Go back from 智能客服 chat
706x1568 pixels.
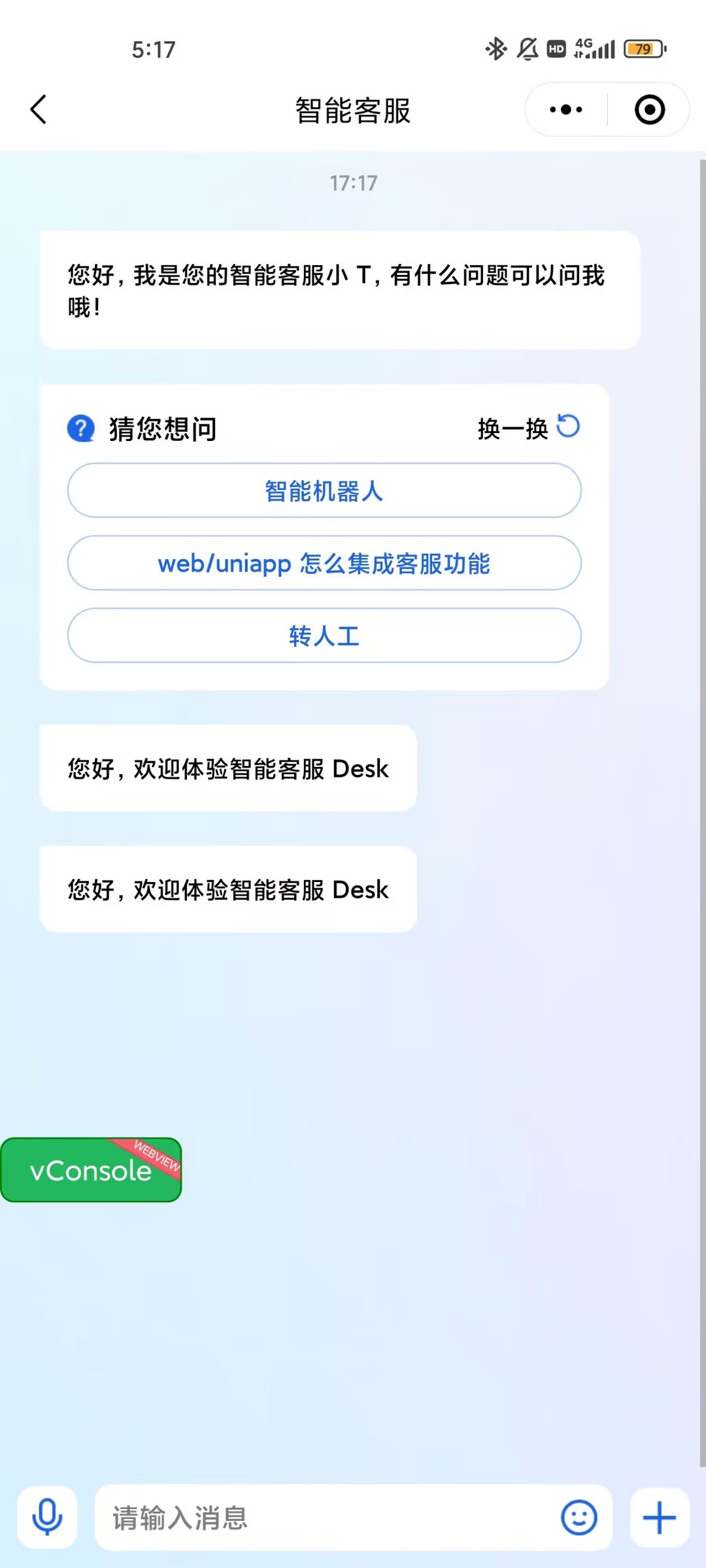39,109
